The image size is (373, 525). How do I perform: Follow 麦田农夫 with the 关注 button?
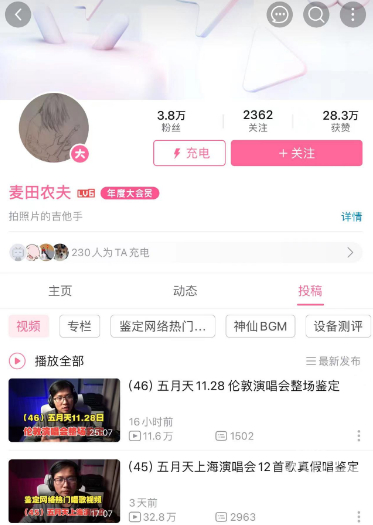tap(296, 153)
